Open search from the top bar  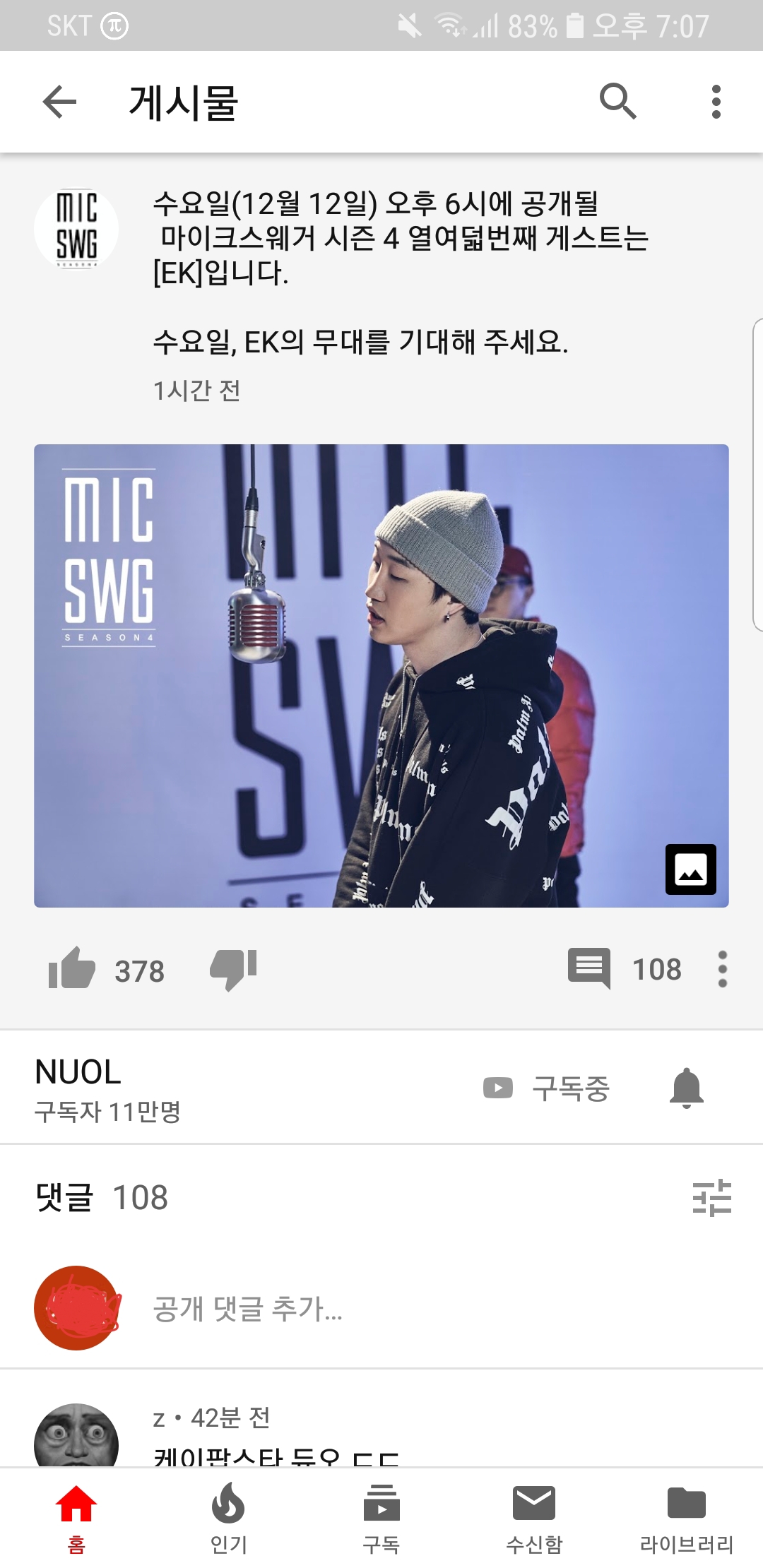coord(617,101)
